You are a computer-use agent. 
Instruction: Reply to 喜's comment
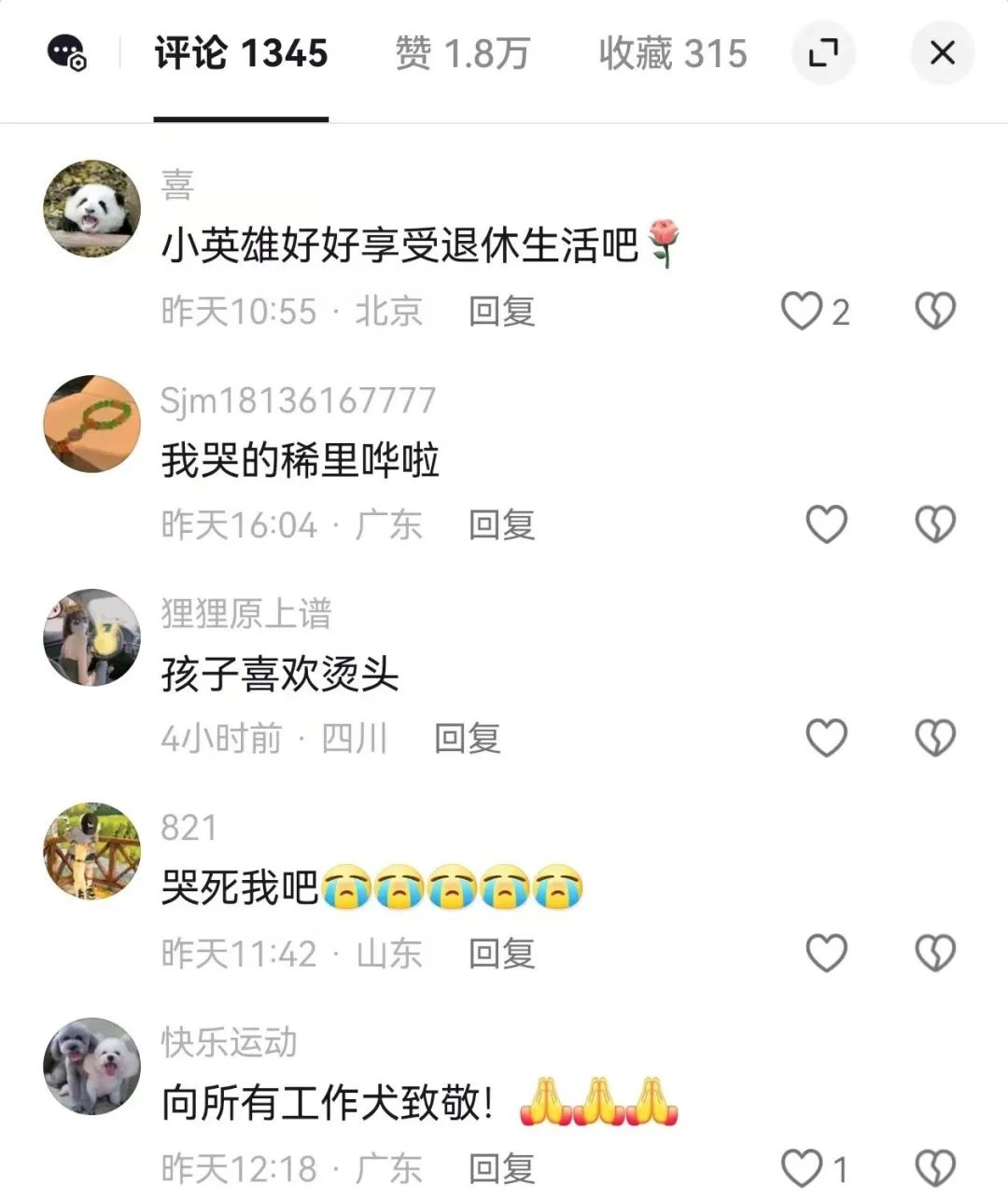tap(501, 312)
